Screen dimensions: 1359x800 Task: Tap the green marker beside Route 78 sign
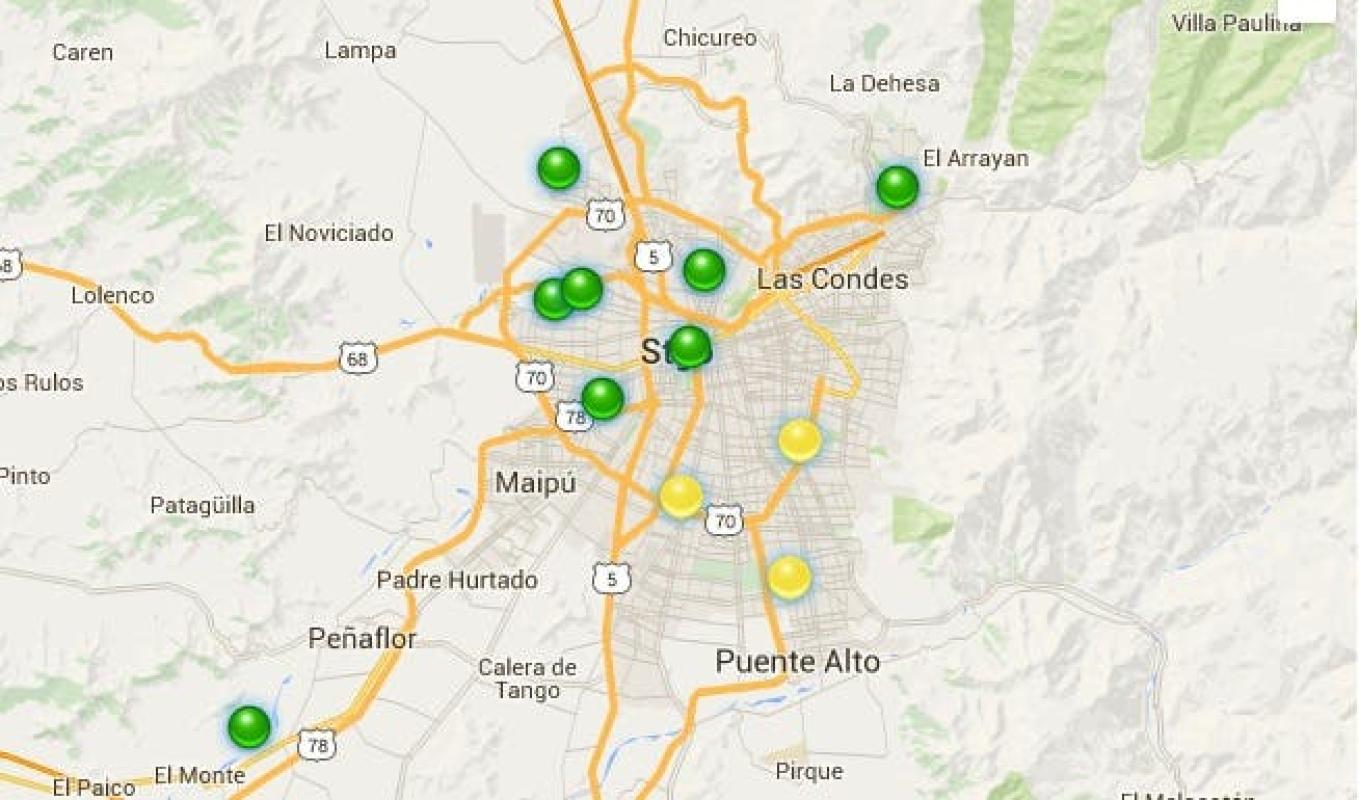(603, 399)
